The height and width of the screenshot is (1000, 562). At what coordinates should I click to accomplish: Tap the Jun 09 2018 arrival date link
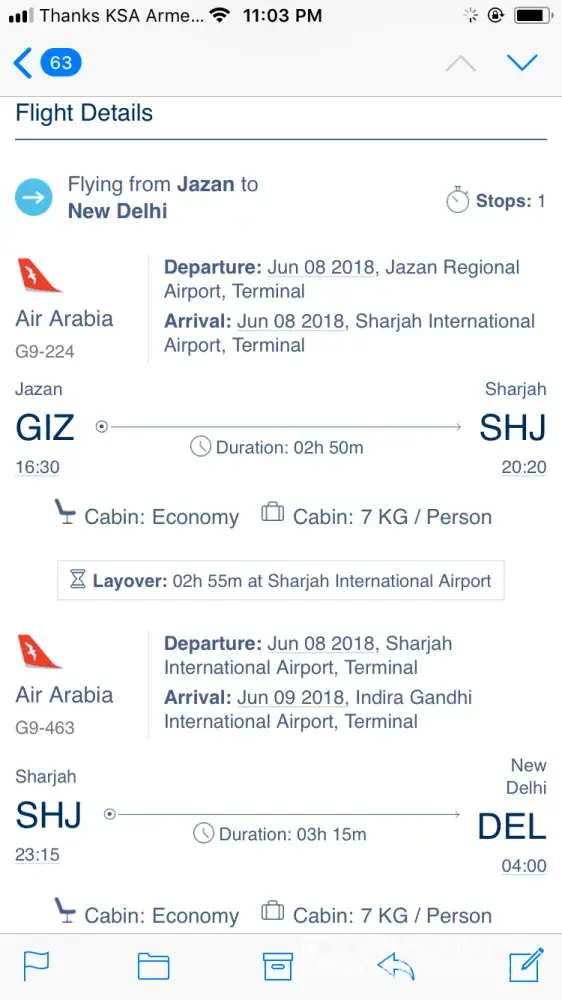pos(291,697)
